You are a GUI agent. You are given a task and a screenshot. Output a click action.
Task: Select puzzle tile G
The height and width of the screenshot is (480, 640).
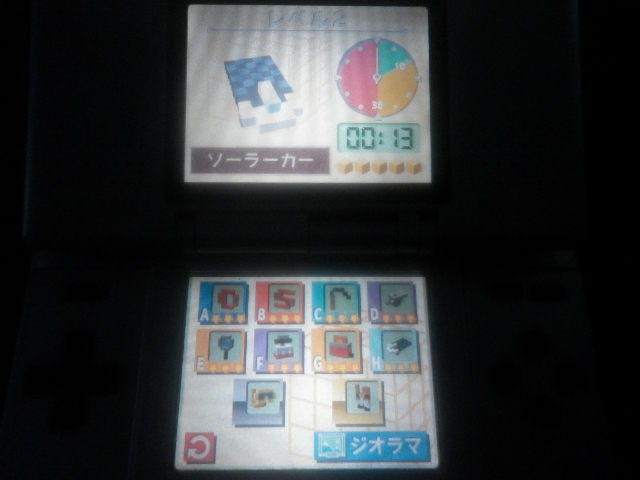pyautogui.click(x=337, y=350)
